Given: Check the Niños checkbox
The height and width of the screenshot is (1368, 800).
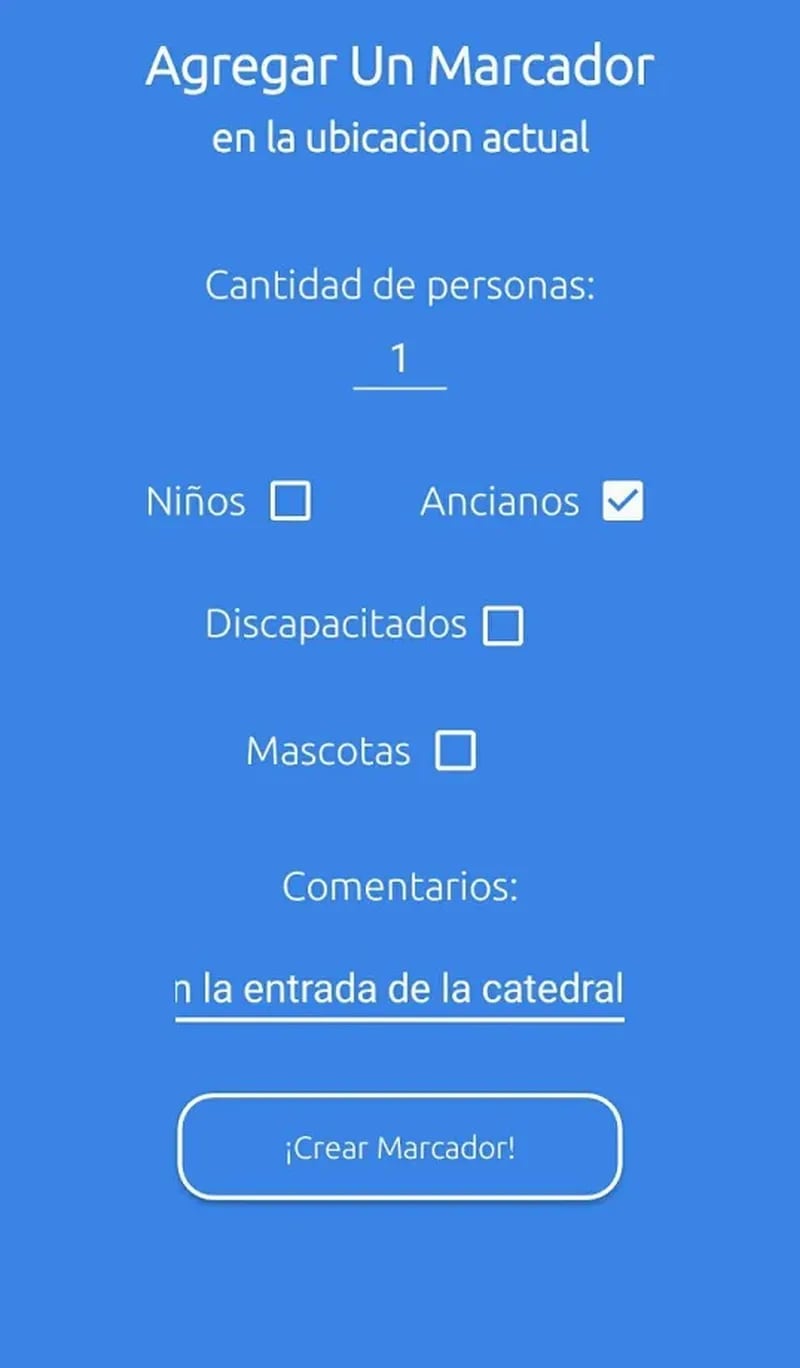Looking at the screenshot, I should coord(290,501).
